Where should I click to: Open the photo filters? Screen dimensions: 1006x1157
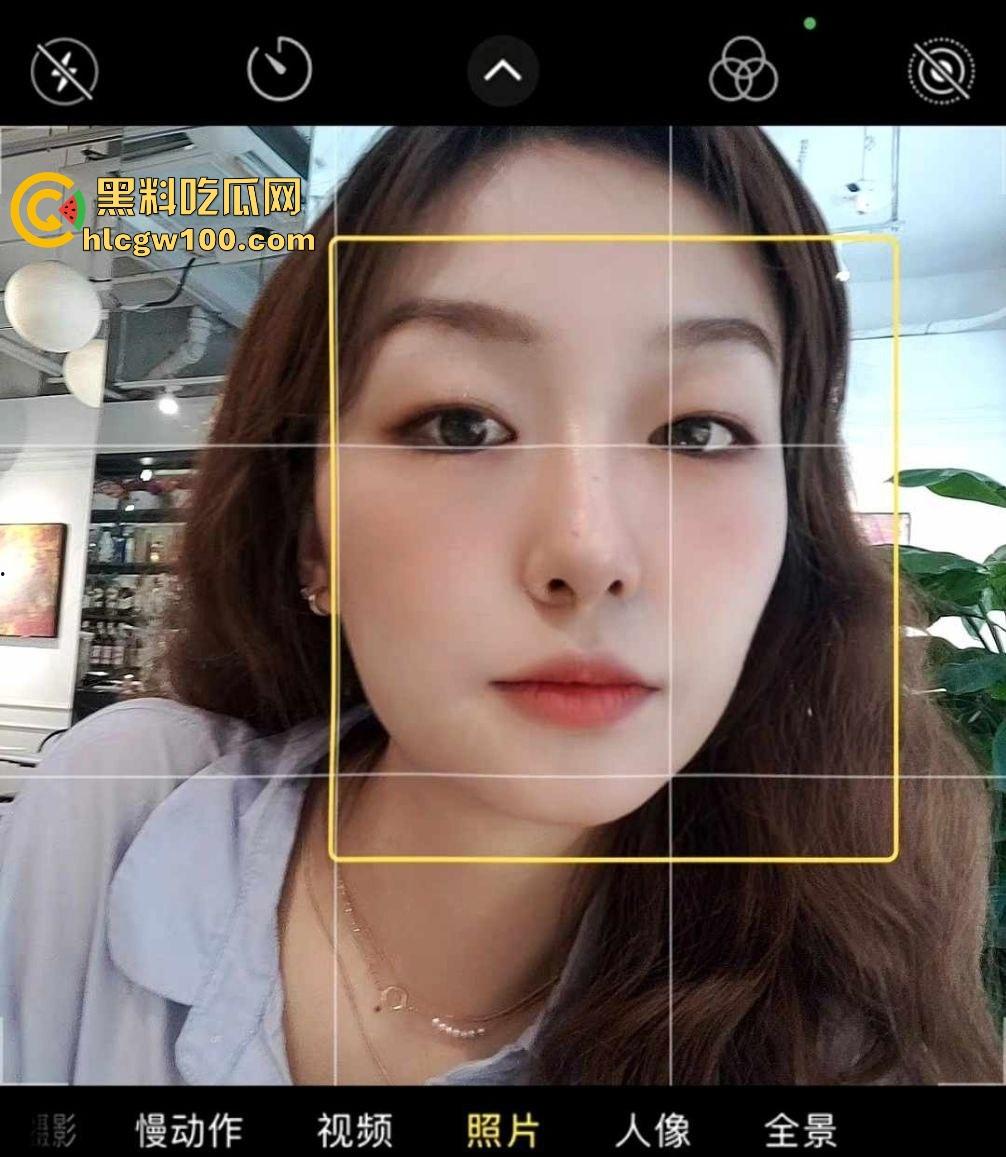(x=743, y=70)
